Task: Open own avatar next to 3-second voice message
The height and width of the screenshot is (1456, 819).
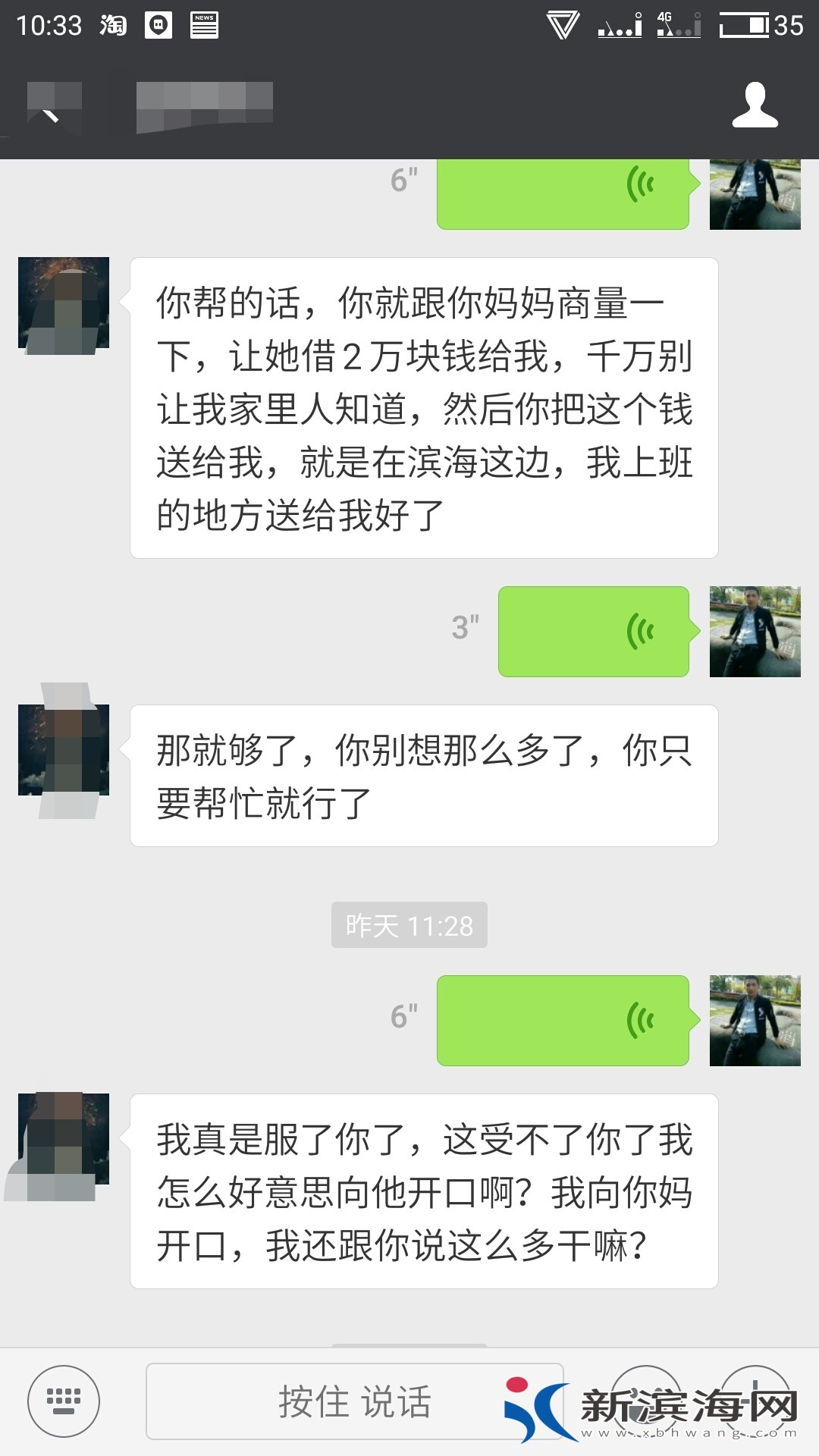Action: click(755, 631)
